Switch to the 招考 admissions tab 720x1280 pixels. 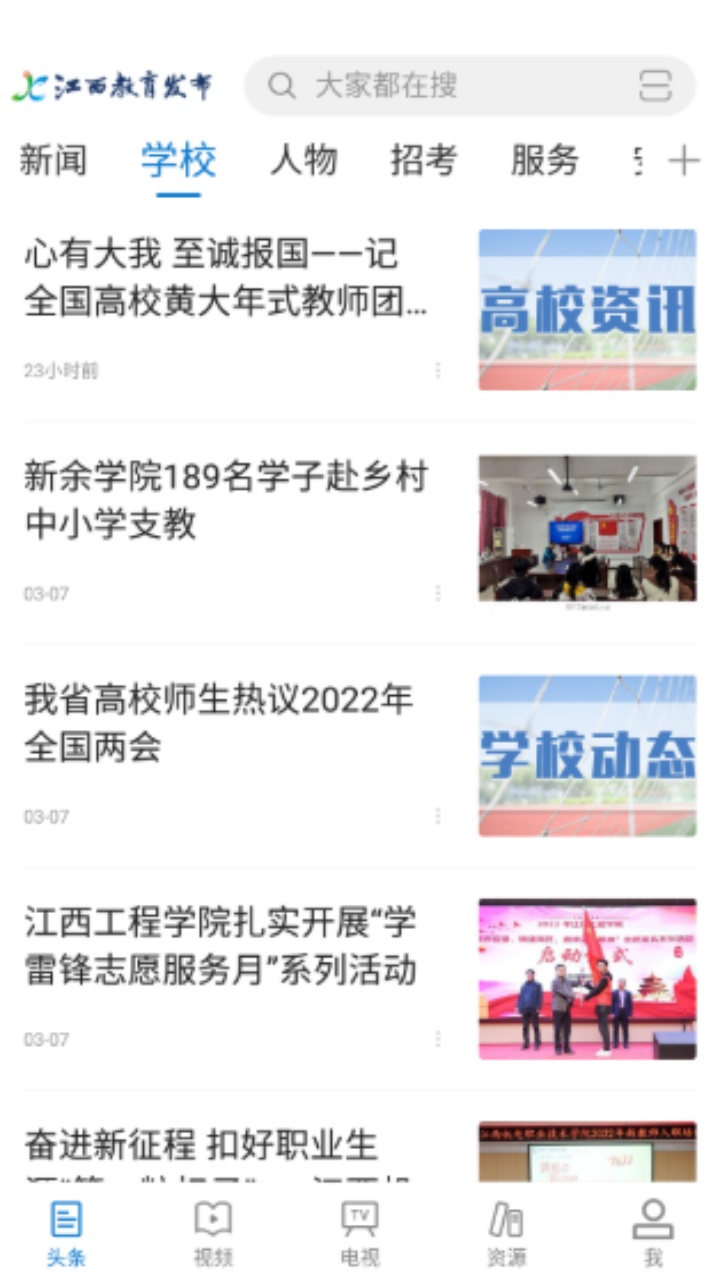tap(424, 160)
